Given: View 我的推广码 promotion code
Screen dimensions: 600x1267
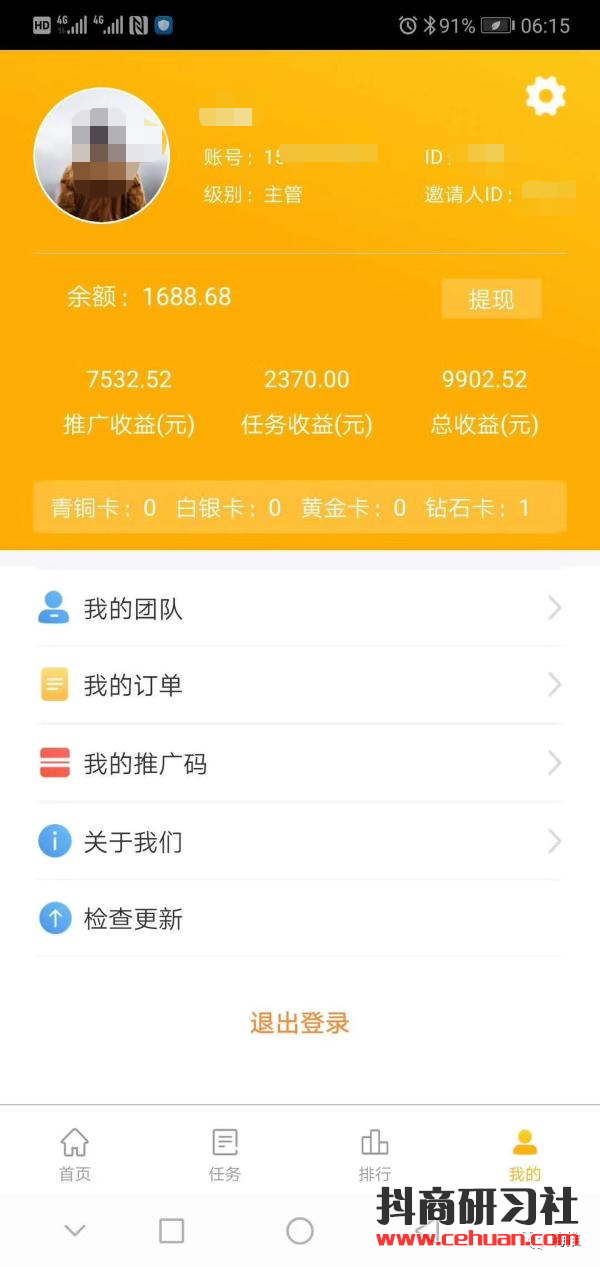Looking at the screenshot, I should pos(300,764).
